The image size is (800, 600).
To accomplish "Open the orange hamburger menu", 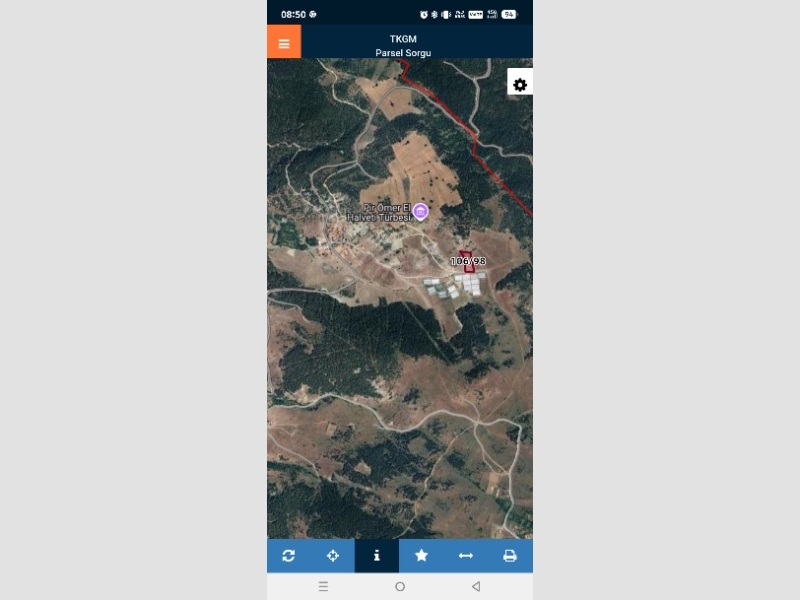I will [x=284, y=43].
